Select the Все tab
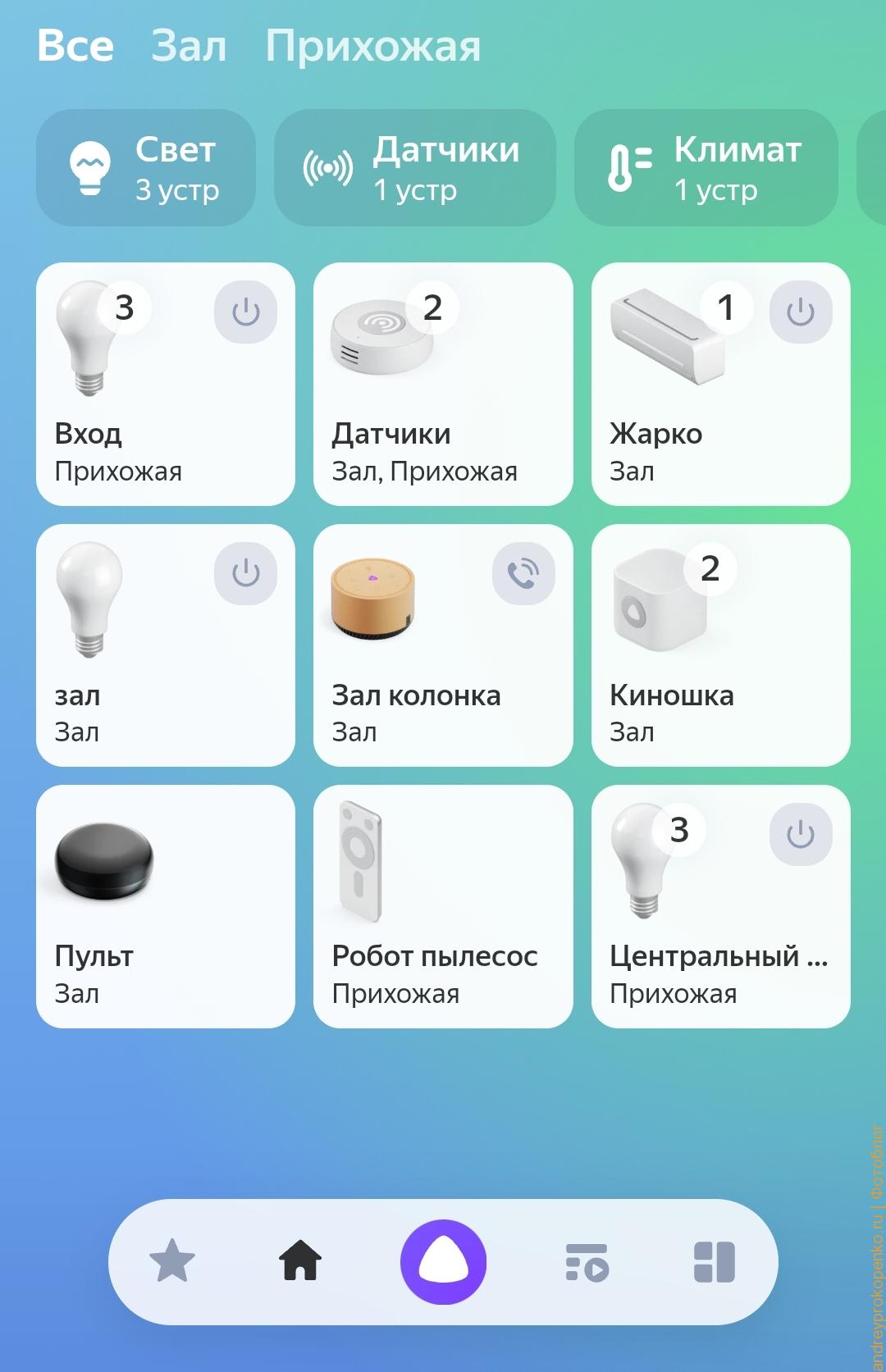 pos(75,46)
